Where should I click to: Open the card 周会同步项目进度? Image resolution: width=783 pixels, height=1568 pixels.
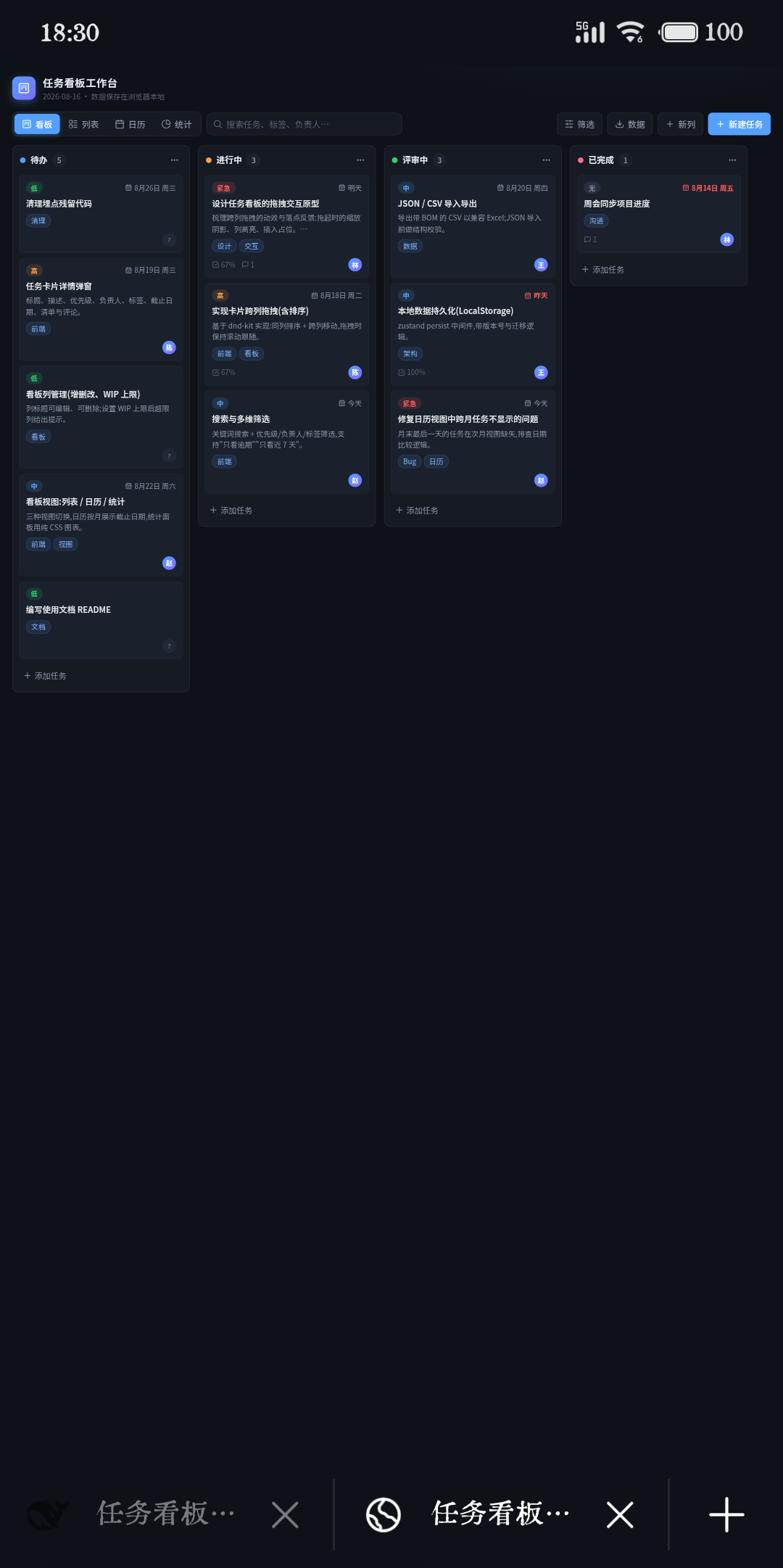click(x=659, y=214)
